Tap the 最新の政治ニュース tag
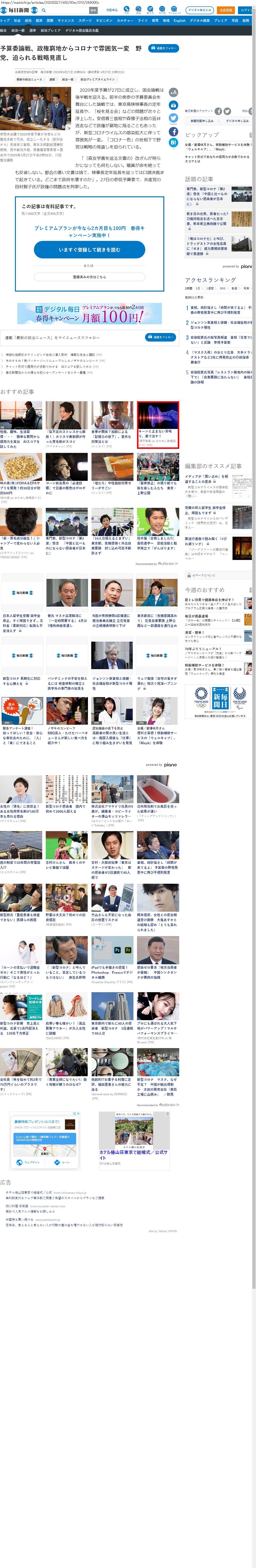The image size is (256, 1568). (x=29, y=79)
